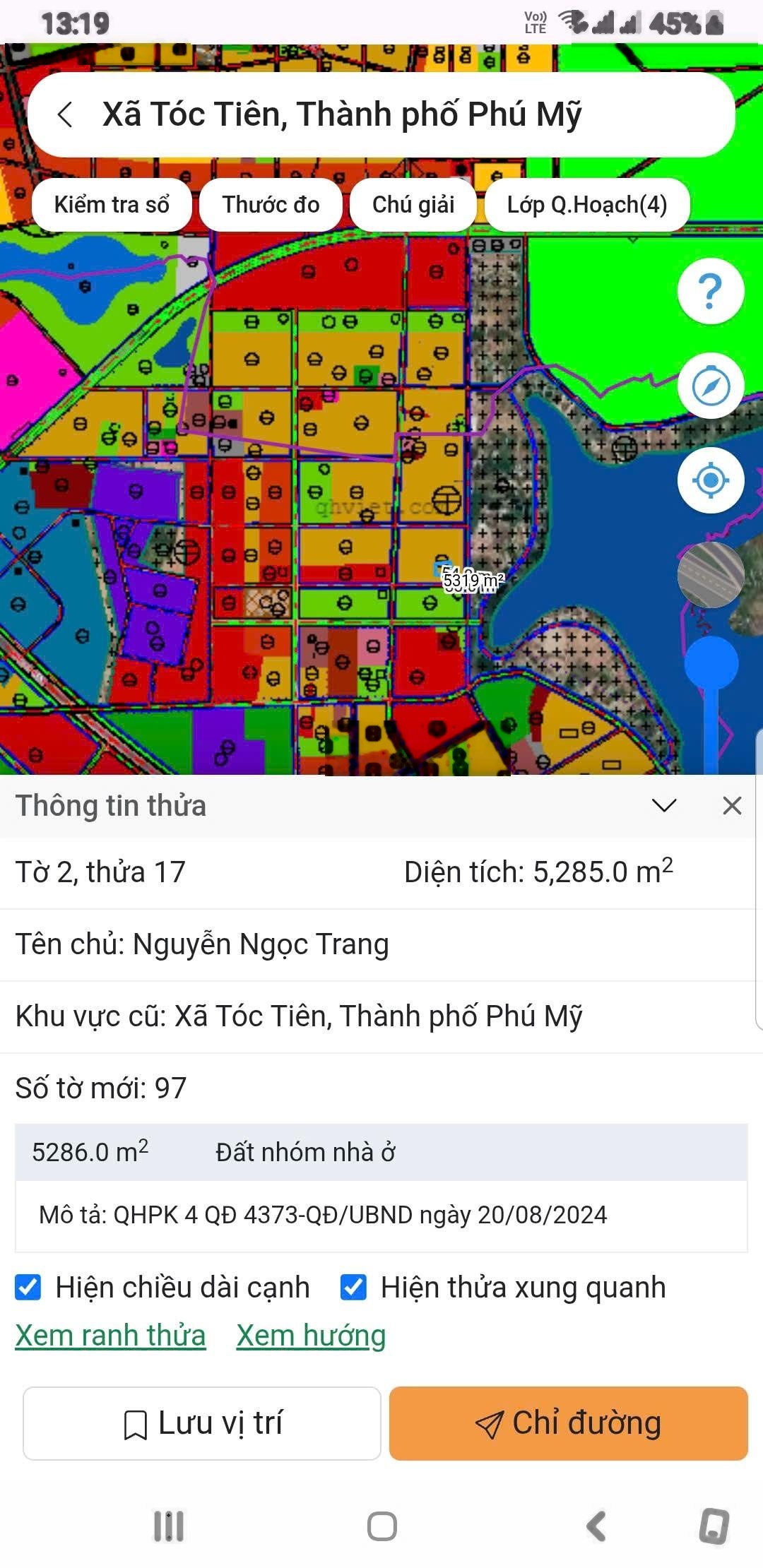Open the Xem ranh thửa link

point(110,1335)
